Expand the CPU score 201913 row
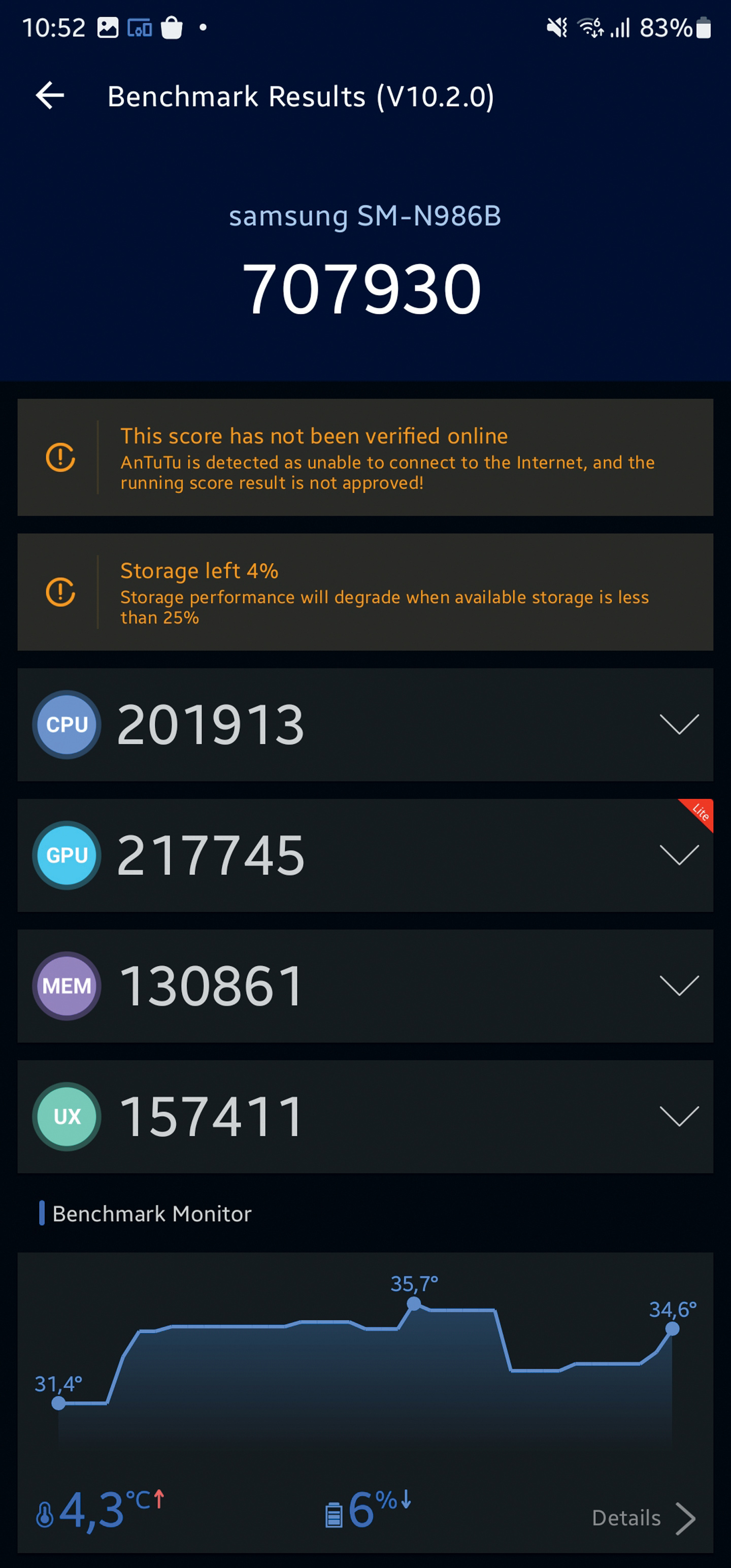Viewport: 731px width, 1568px height. 365,725
